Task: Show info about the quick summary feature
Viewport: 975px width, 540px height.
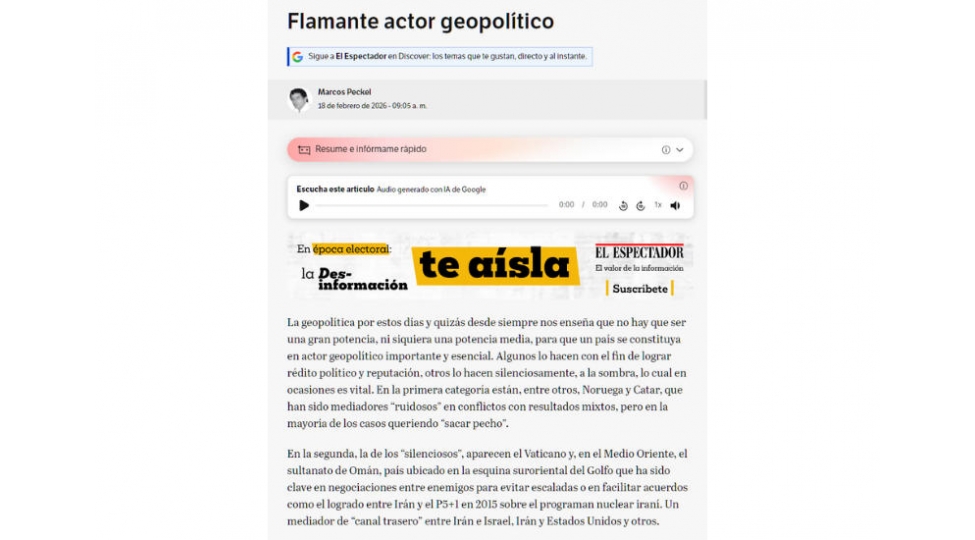Action: pyautogui.click(x=665, y=150)
